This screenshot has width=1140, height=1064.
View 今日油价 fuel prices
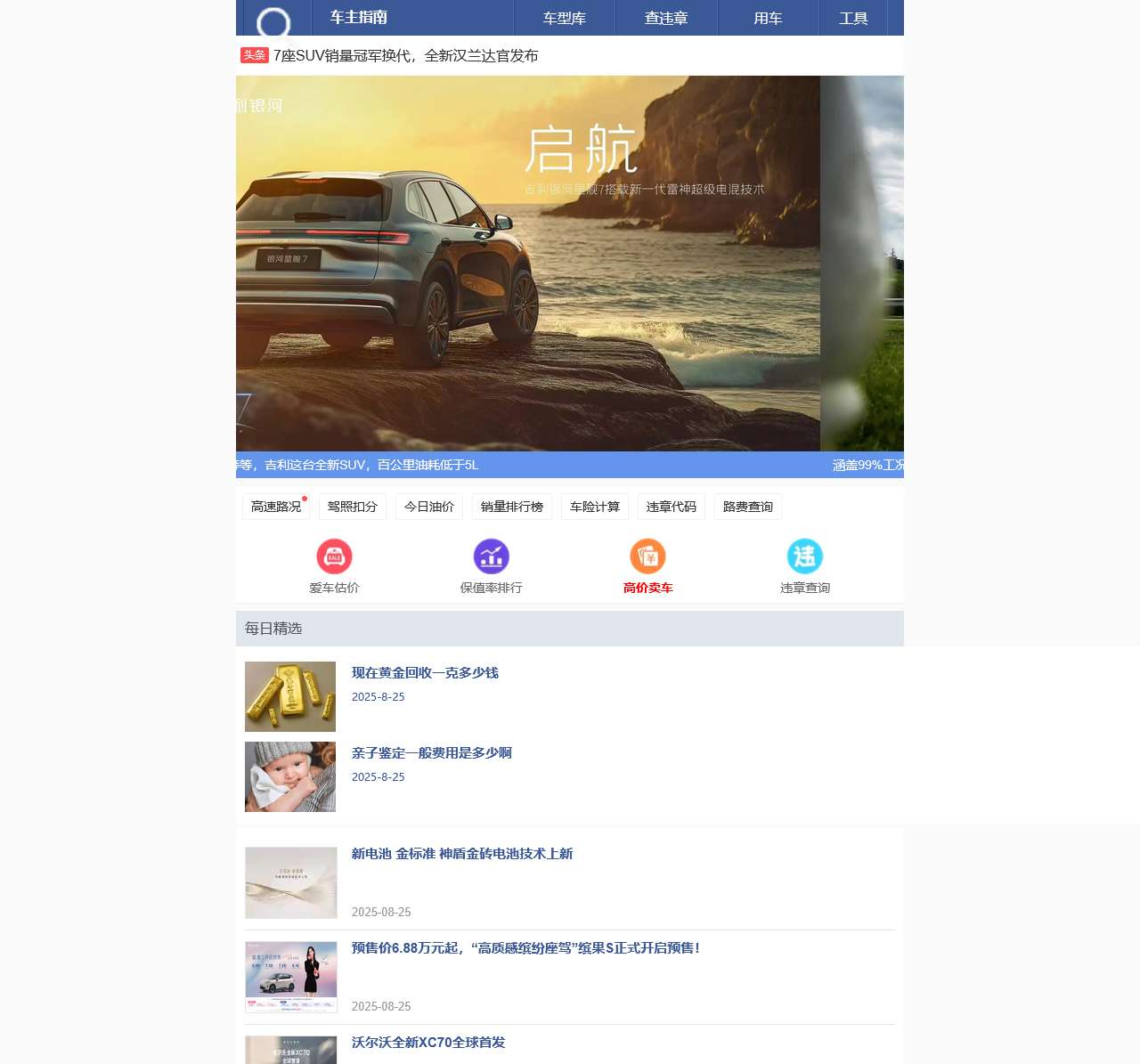click(428, 507)
